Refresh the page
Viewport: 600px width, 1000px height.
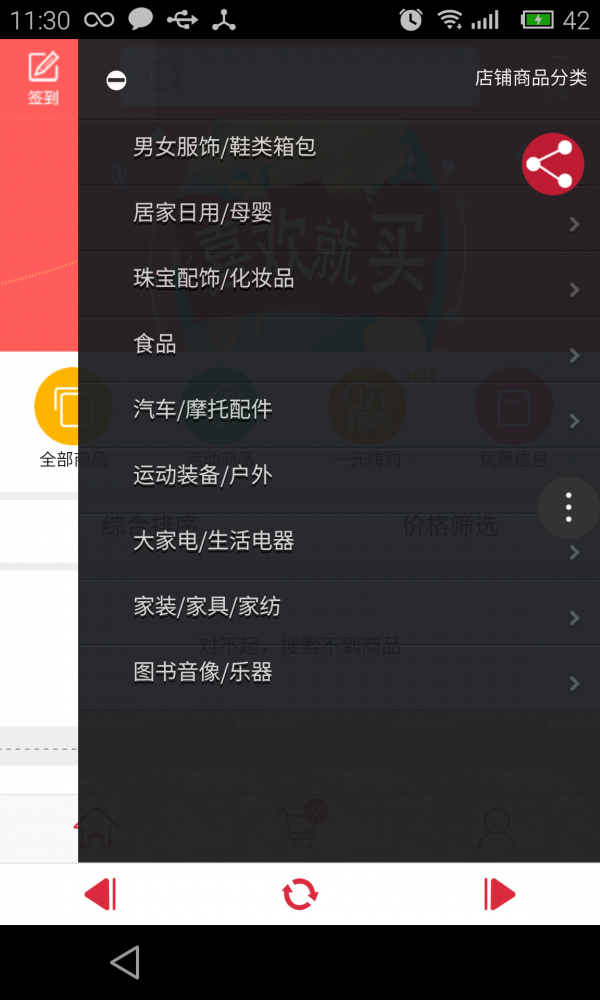[x=300, y=894]
